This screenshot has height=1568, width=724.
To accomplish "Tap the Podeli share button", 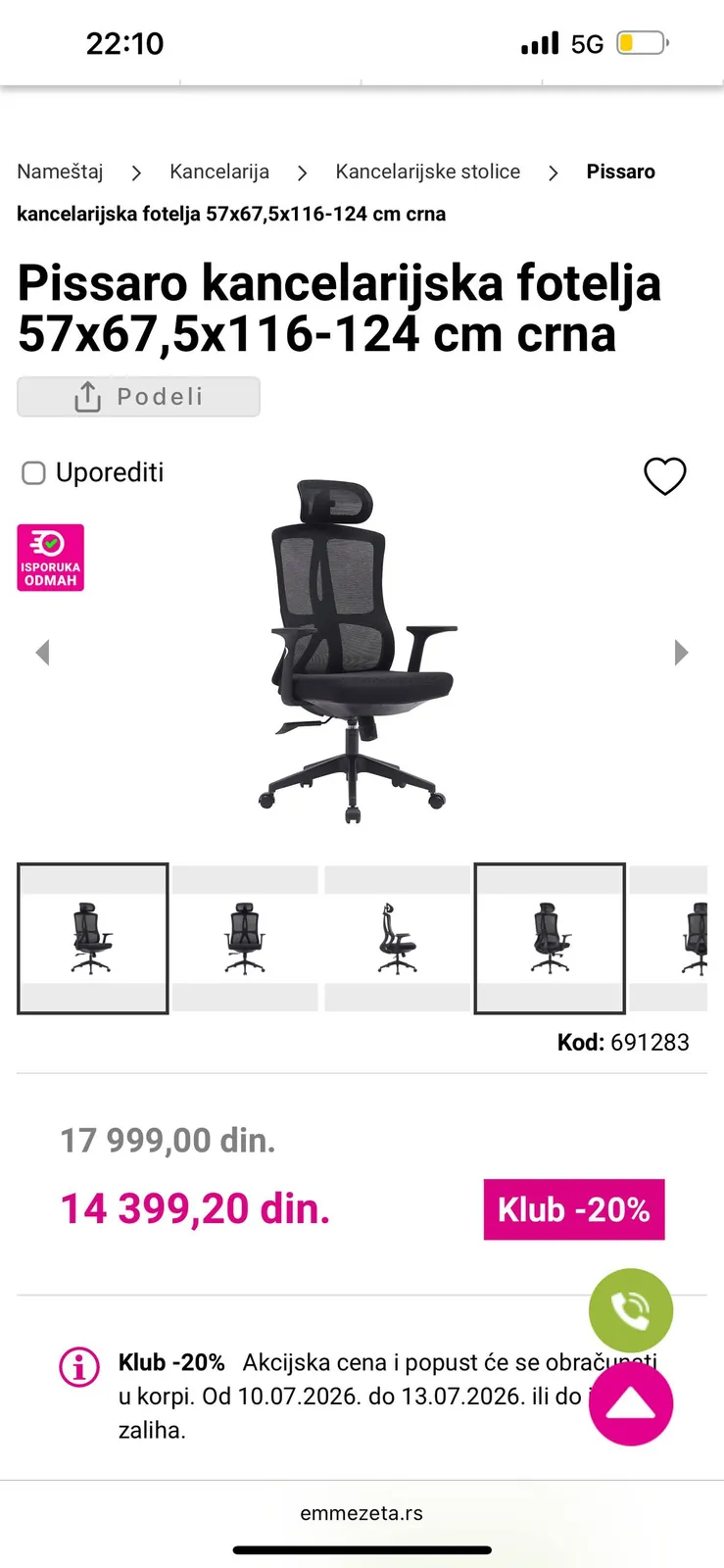I will [138, 397].
